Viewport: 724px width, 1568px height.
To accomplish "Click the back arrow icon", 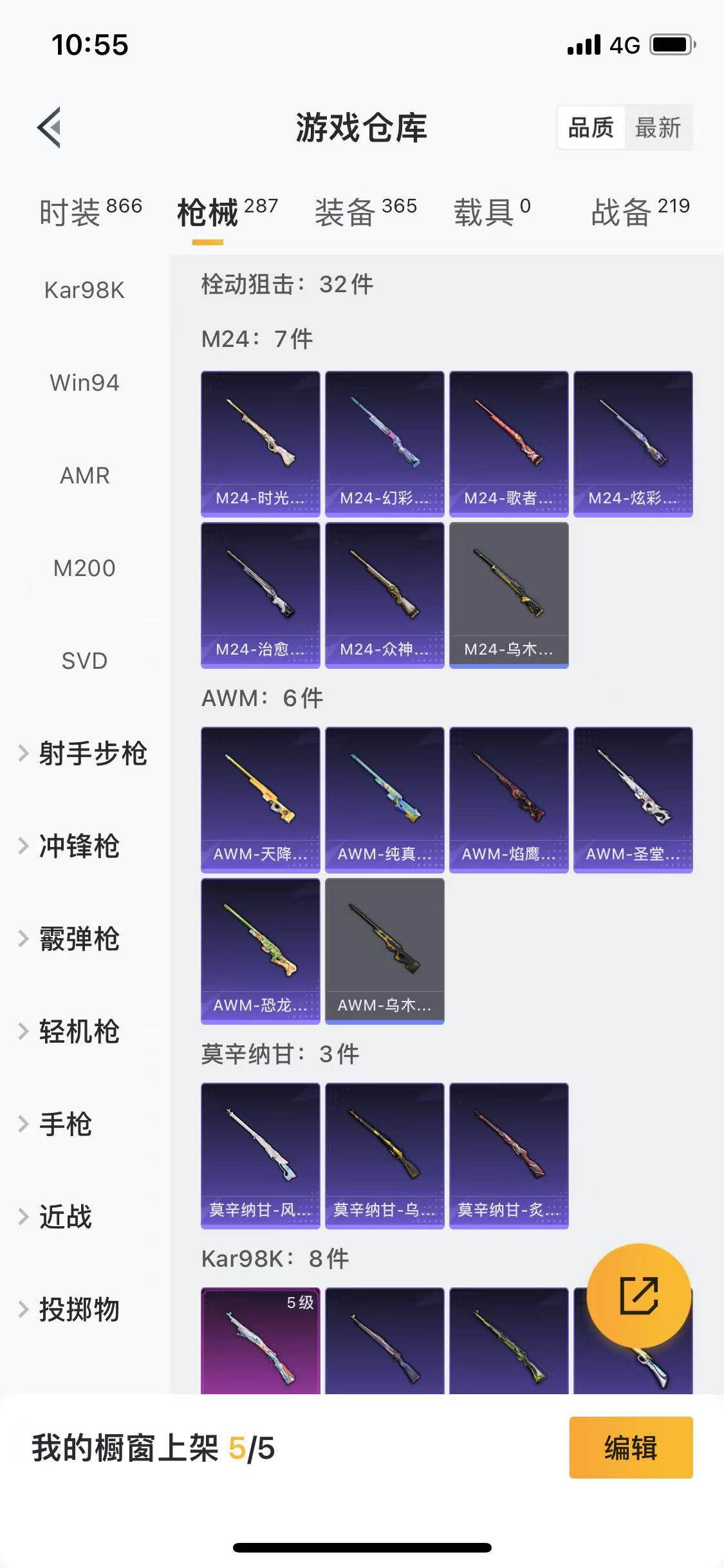I will coord(48,127).
